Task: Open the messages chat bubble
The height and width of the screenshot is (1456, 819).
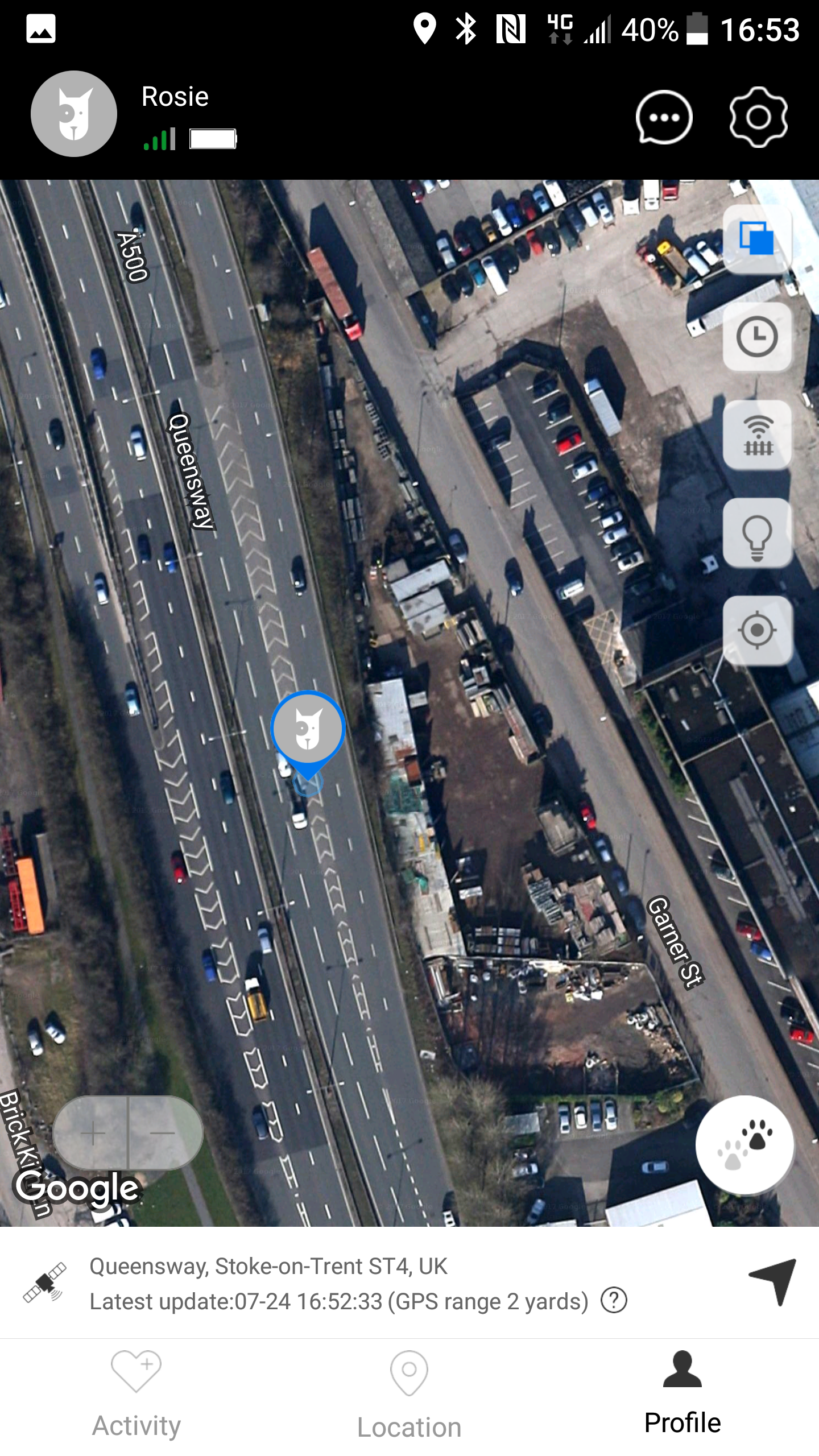Action: click(664, 117)
